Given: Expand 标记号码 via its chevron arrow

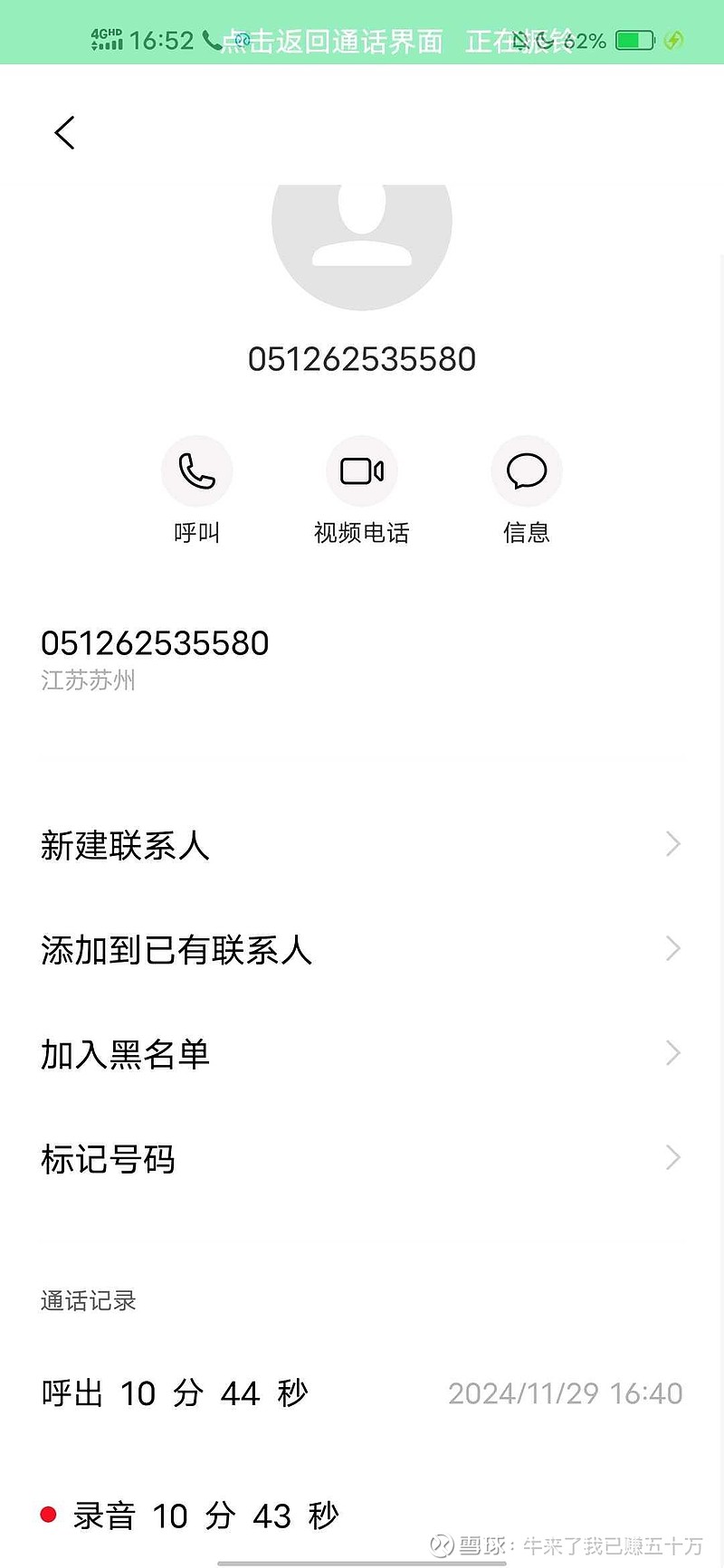Looking at the screenshot, I should point(672,1157).
